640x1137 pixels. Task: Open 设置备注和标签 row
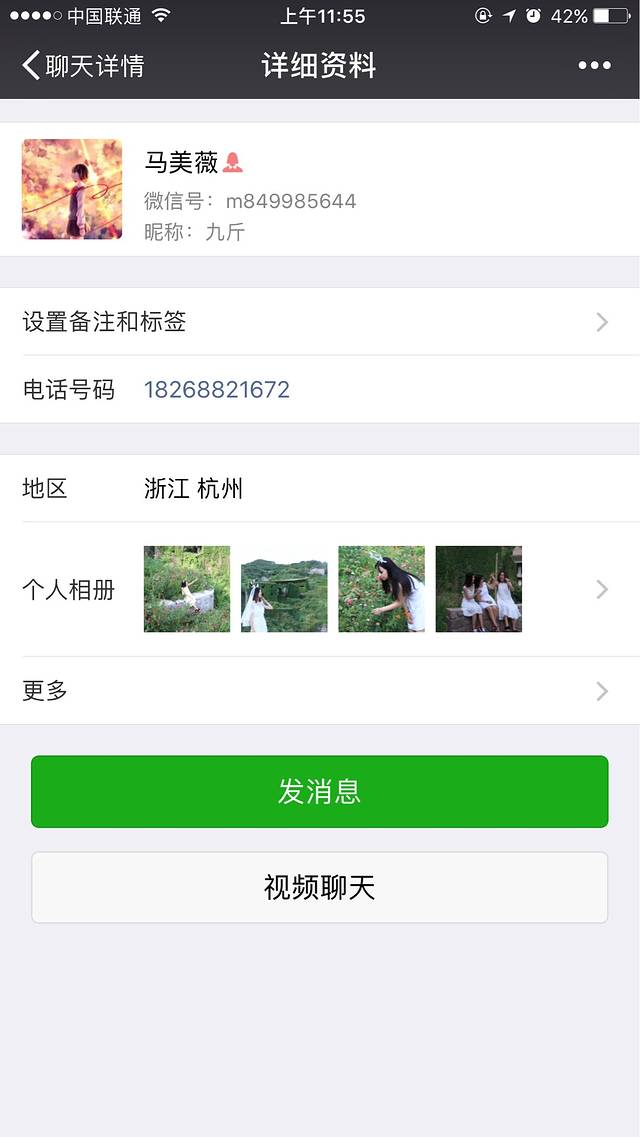tap(319, 322)
